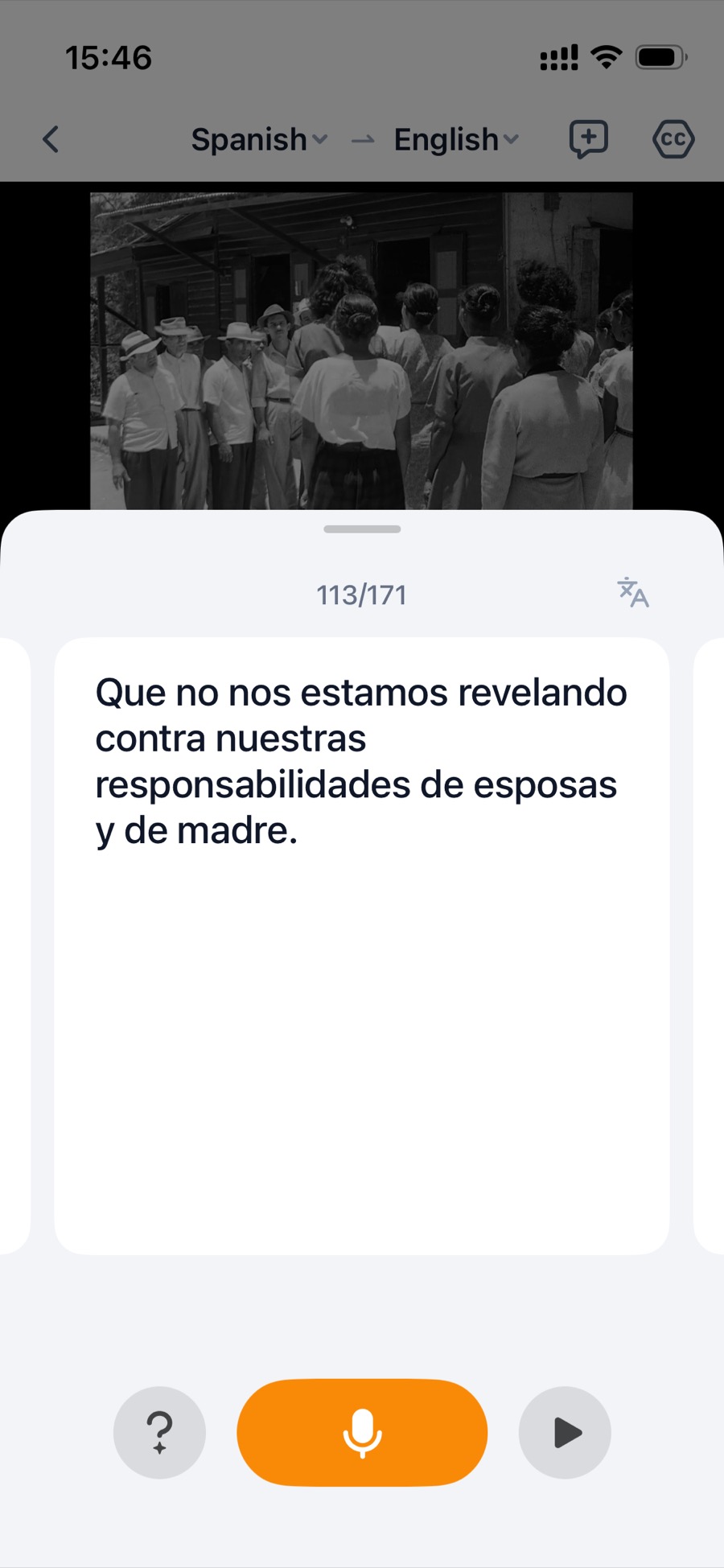Click the add comment icon
This screenshot has width=724, height=1568.
pos(587,138)
